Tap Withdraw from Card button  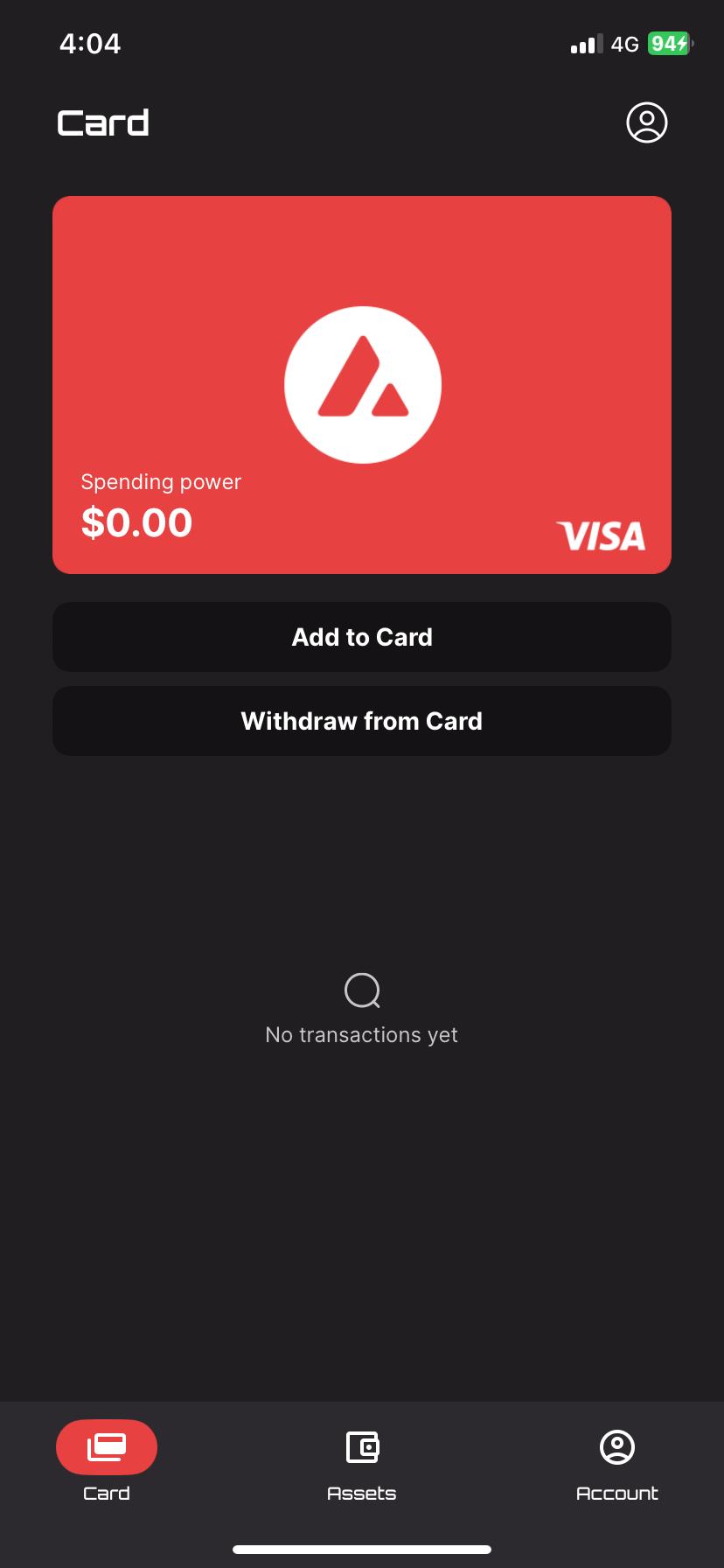click(x=362, y=721)
